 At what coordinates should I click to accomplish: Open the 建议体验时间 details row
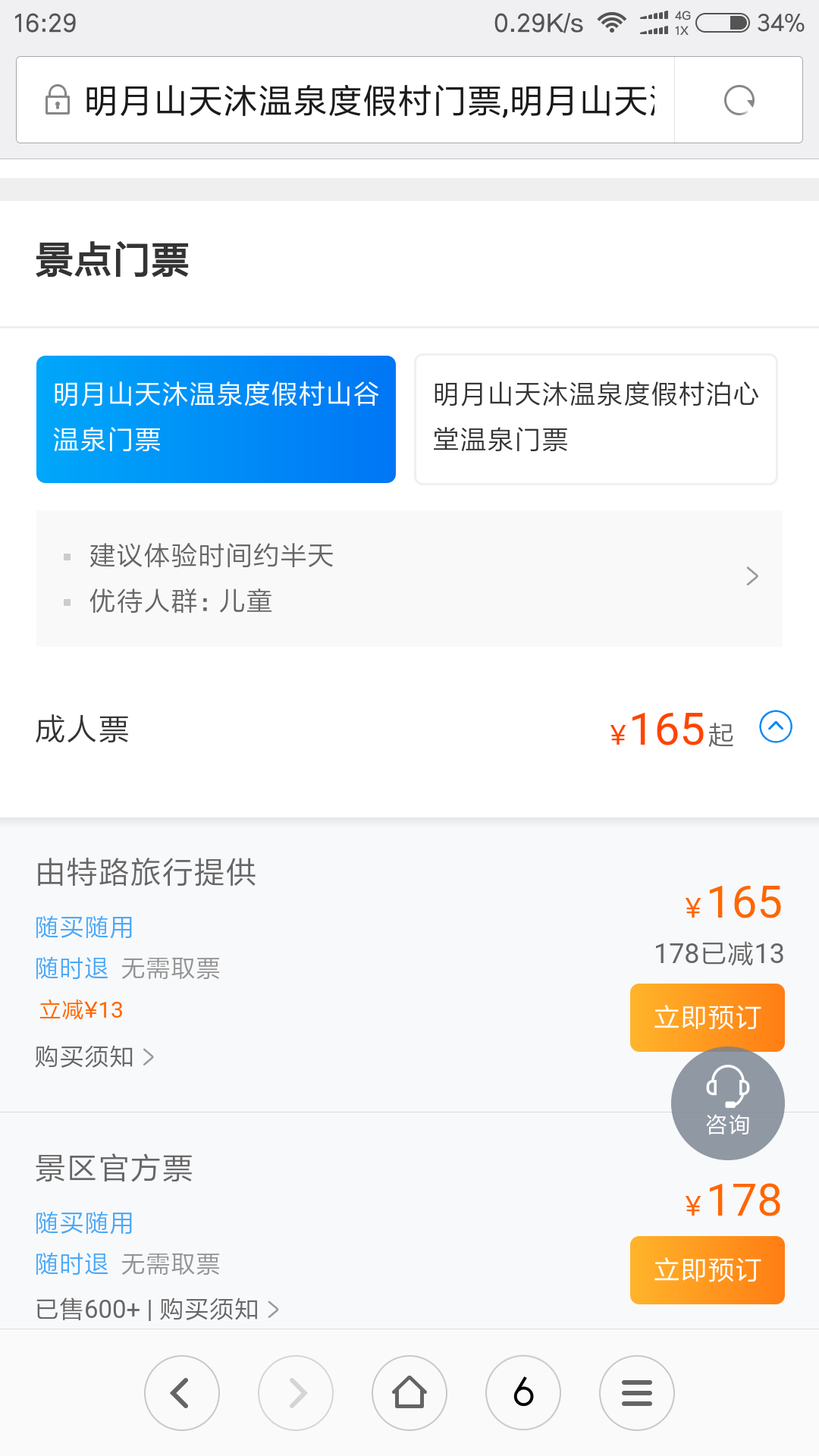(409, 578)
